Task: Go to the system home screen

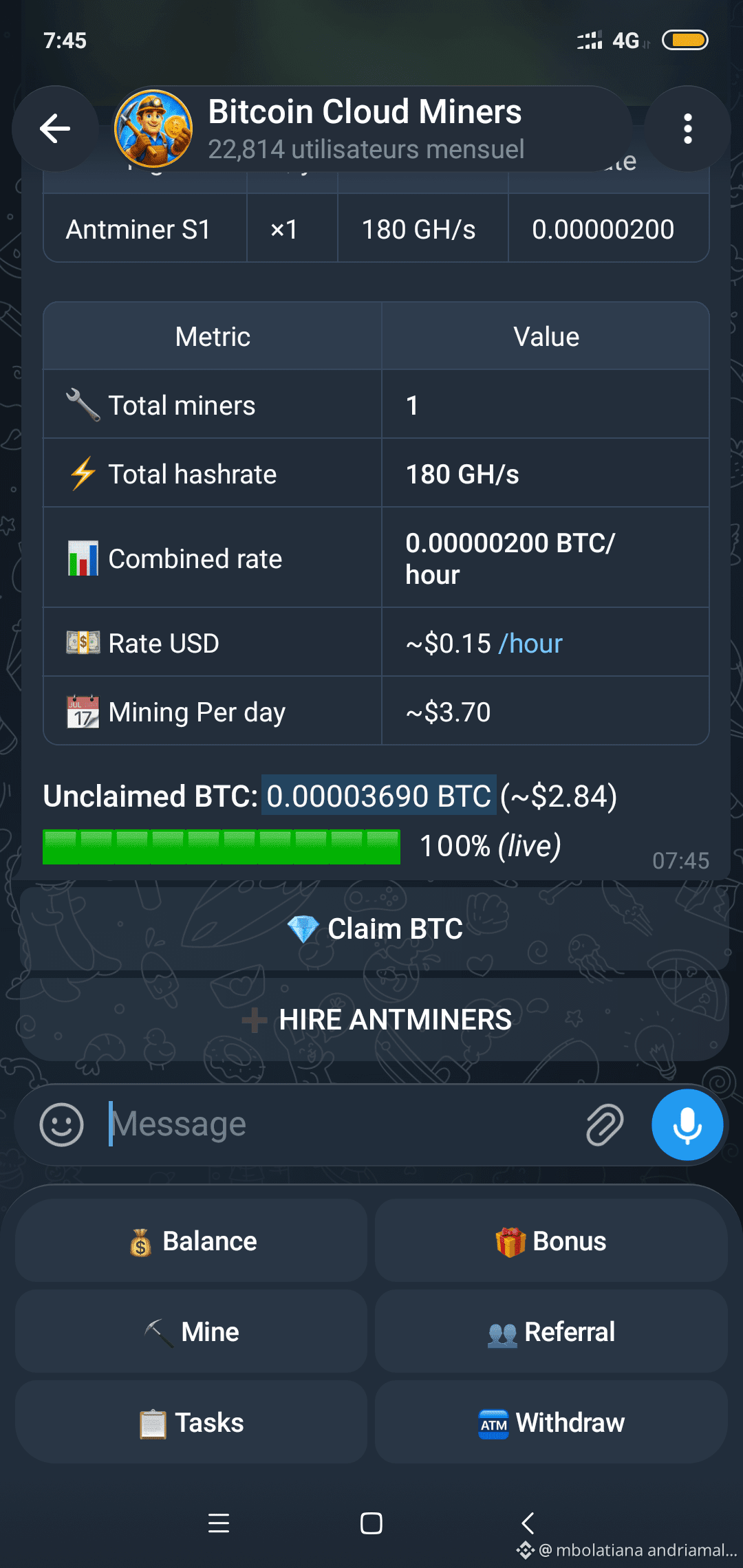Action: (x=371, y=1523)
